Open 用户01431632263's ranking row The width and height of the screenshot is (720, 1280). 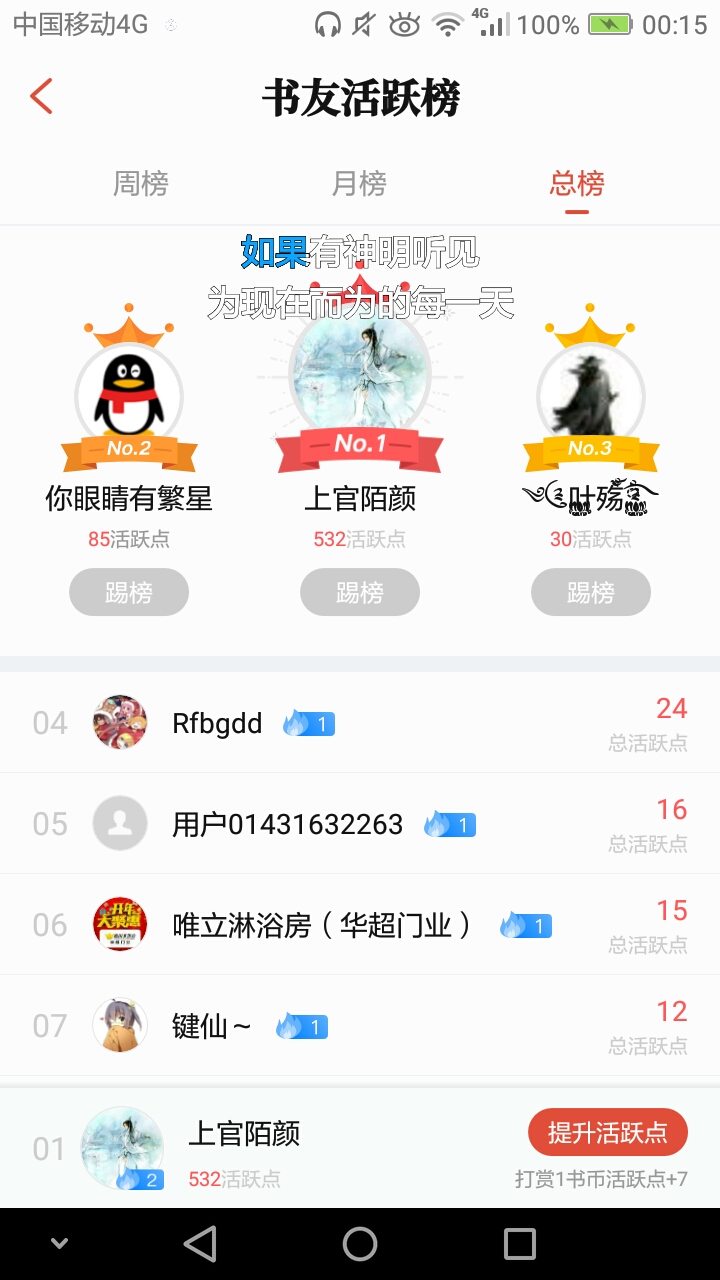(360, 824)
